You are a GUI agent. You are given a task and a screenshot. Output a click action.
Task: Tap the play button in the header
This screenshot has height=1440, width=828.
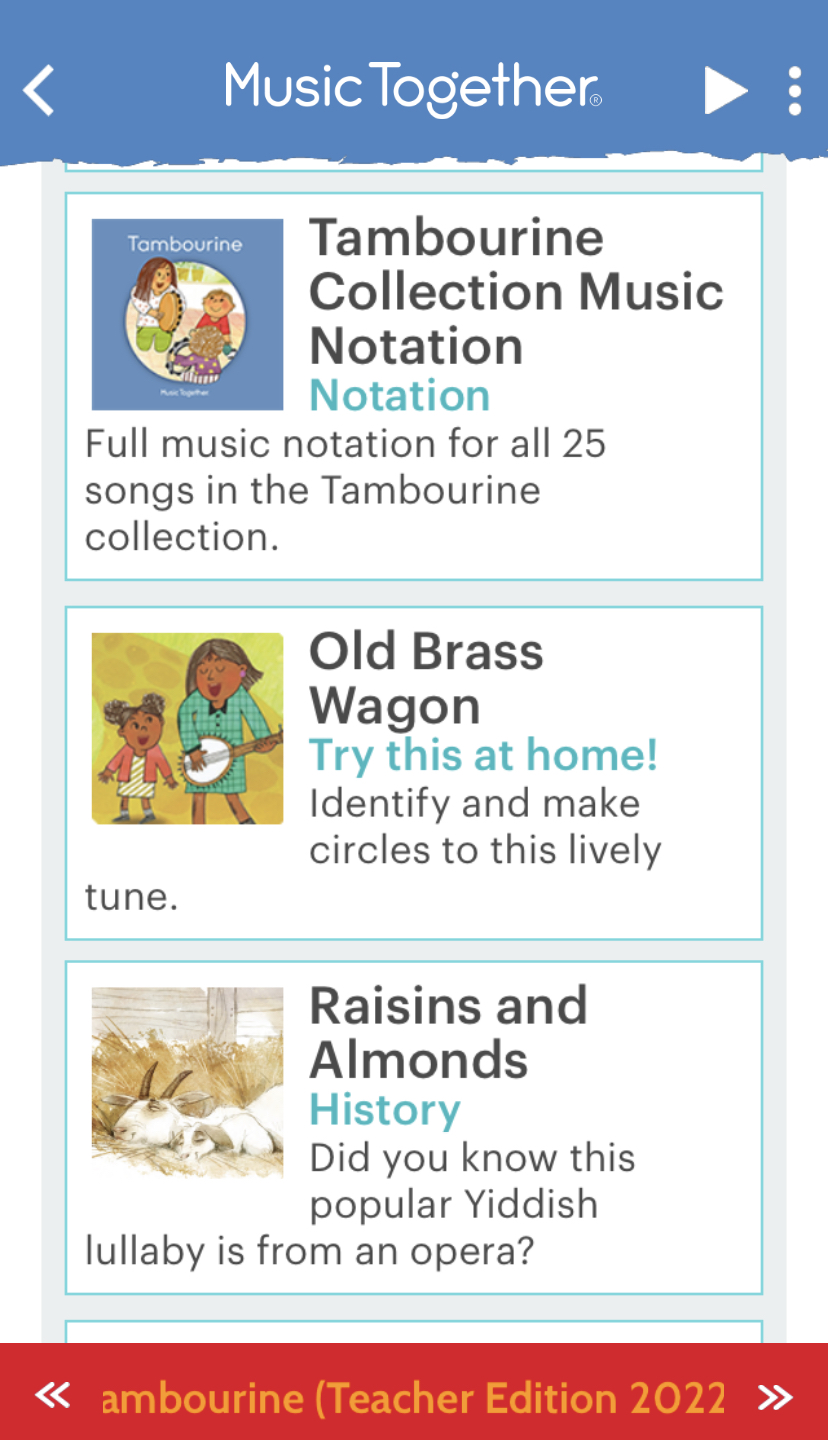[x=725, y=91]
